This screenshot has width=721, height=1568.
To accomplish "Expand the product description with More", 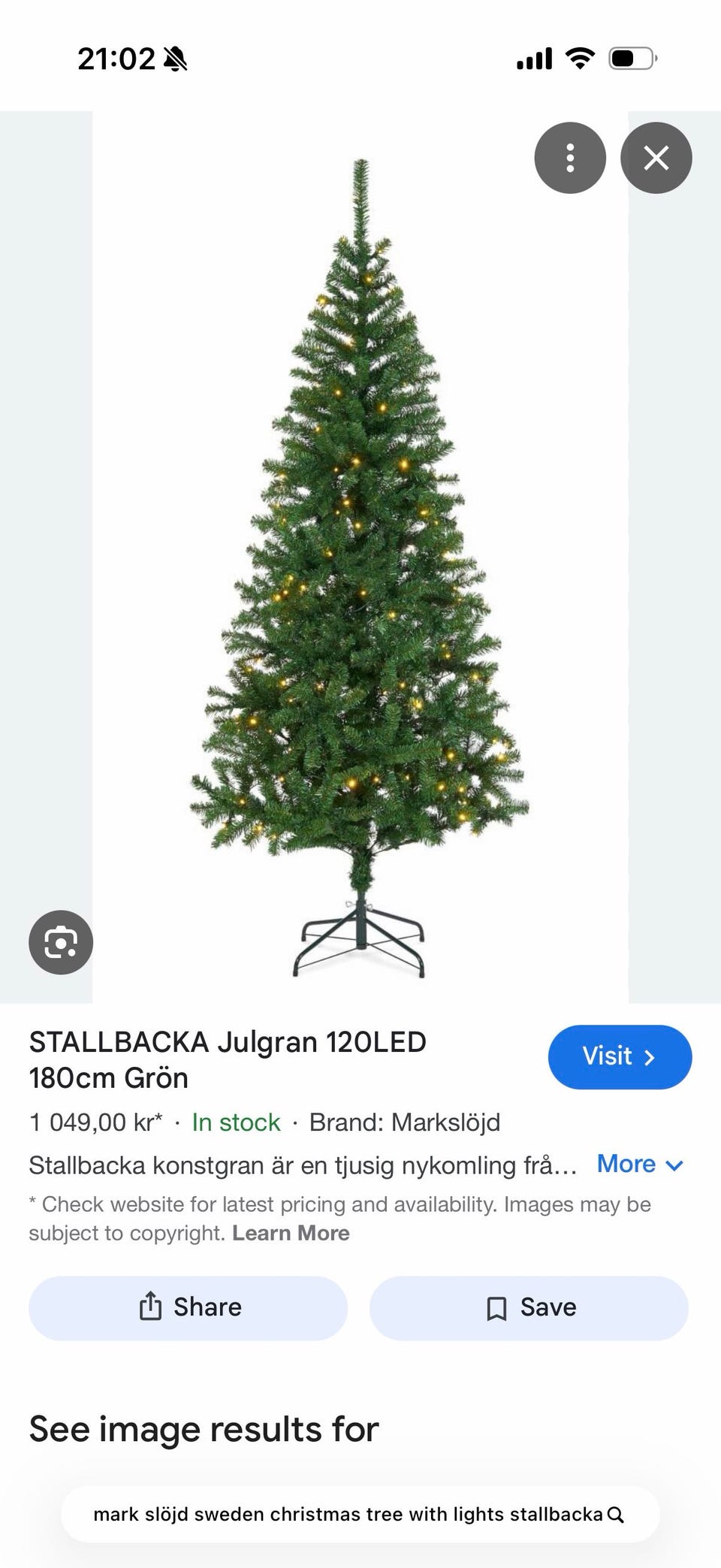I will (x=626, y=1164).
